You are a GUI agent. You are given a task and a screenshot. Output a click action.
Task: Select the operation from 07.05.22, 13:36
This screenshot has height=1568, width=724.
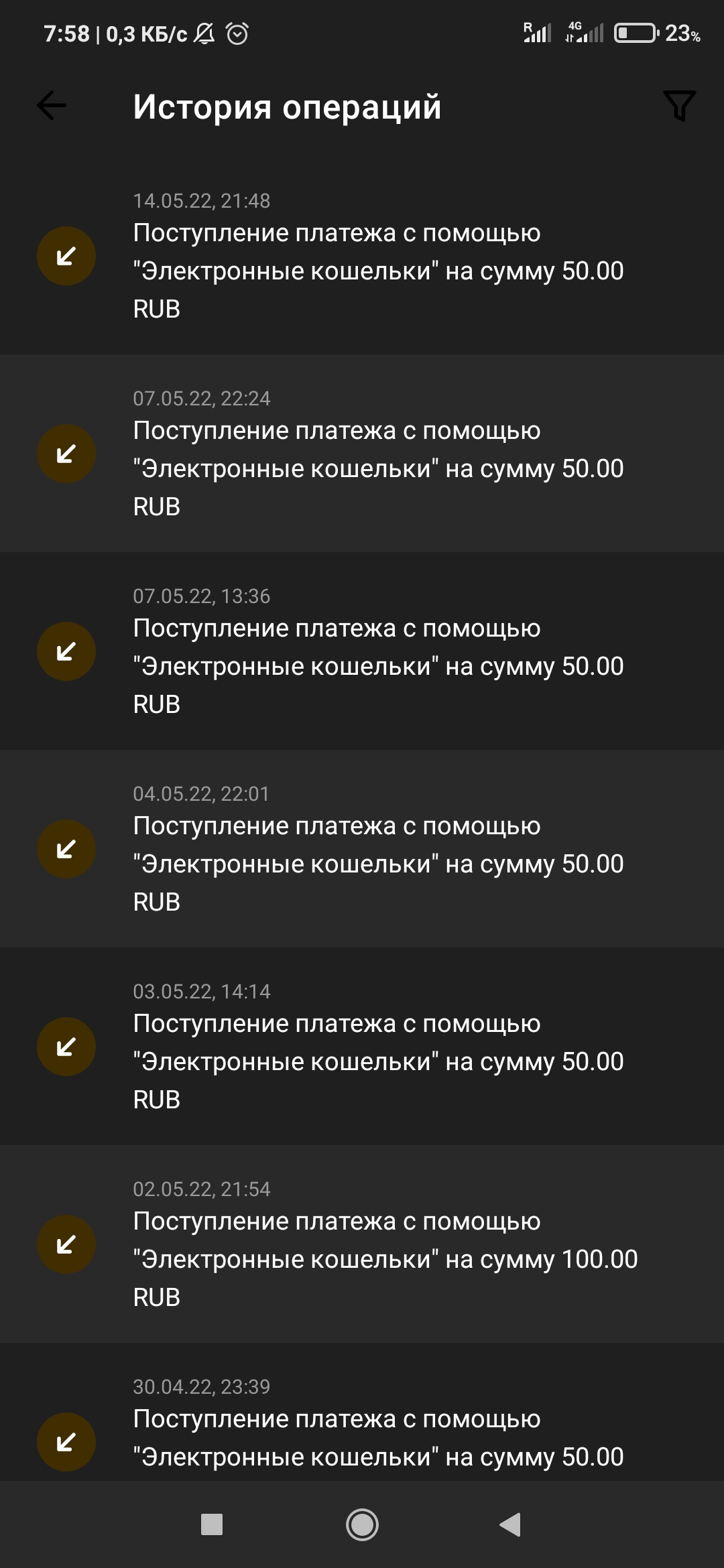(x=362, y=651)
